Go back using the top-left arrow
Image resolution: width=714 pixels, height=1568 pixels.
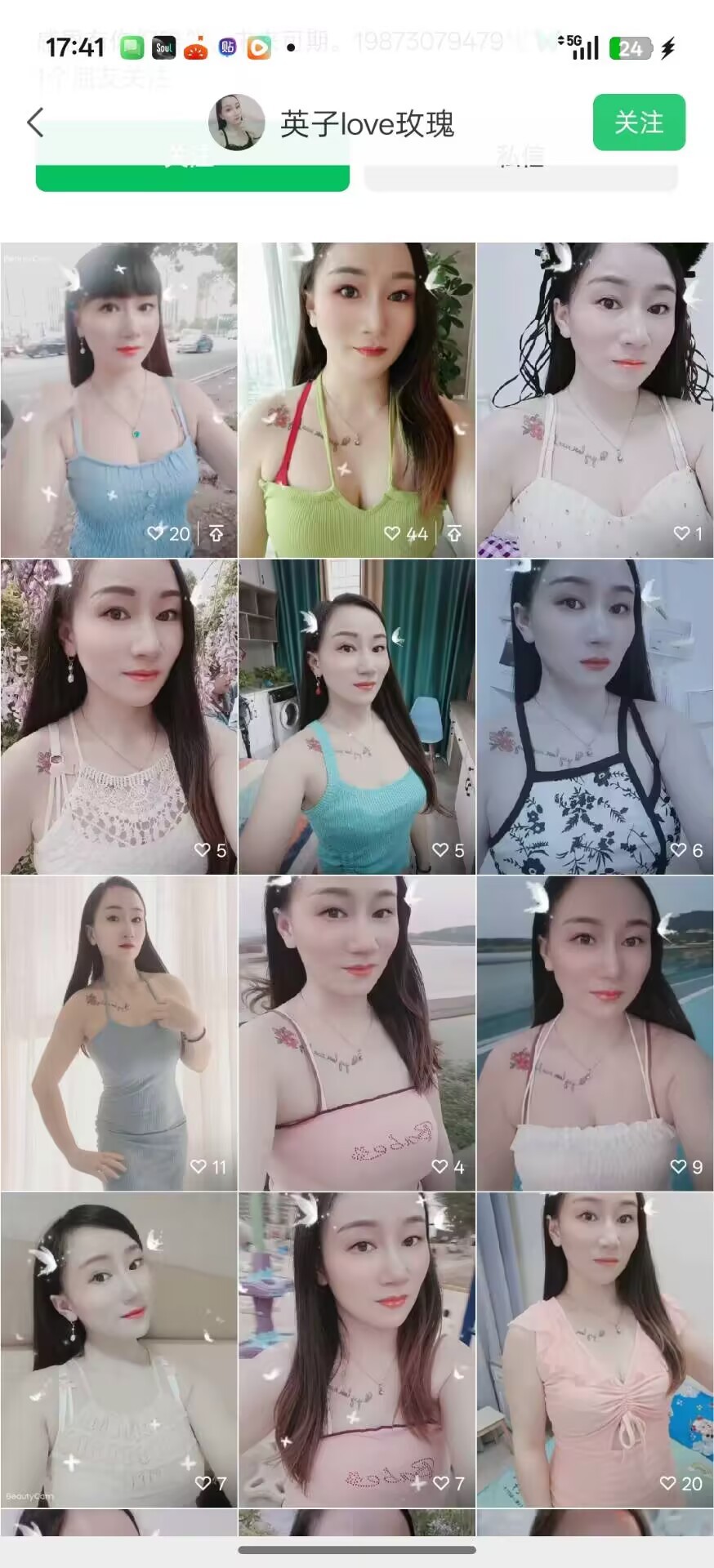(34, 122)
